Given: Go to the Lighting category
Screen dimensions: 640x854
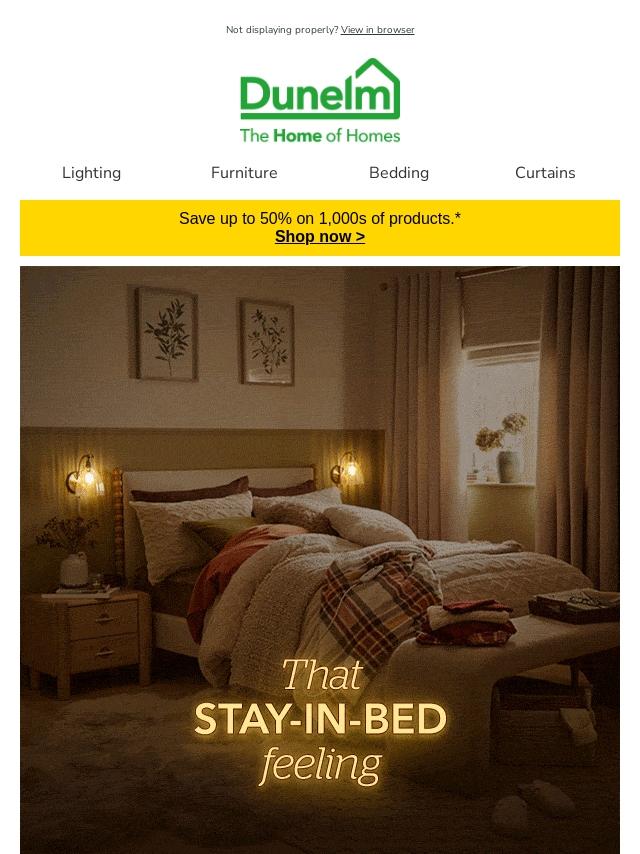Looking at the screenshot, I should click(x=91, y=173).
